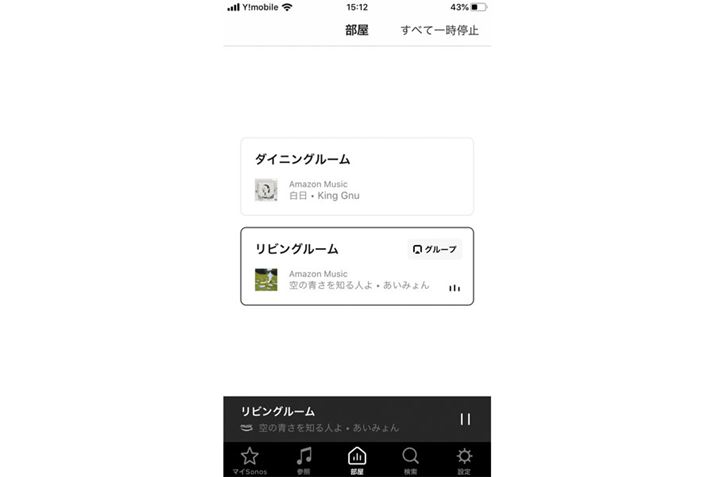
Task: Tap すべて一時停止 to pause all rooms
Action: point(439,30)
